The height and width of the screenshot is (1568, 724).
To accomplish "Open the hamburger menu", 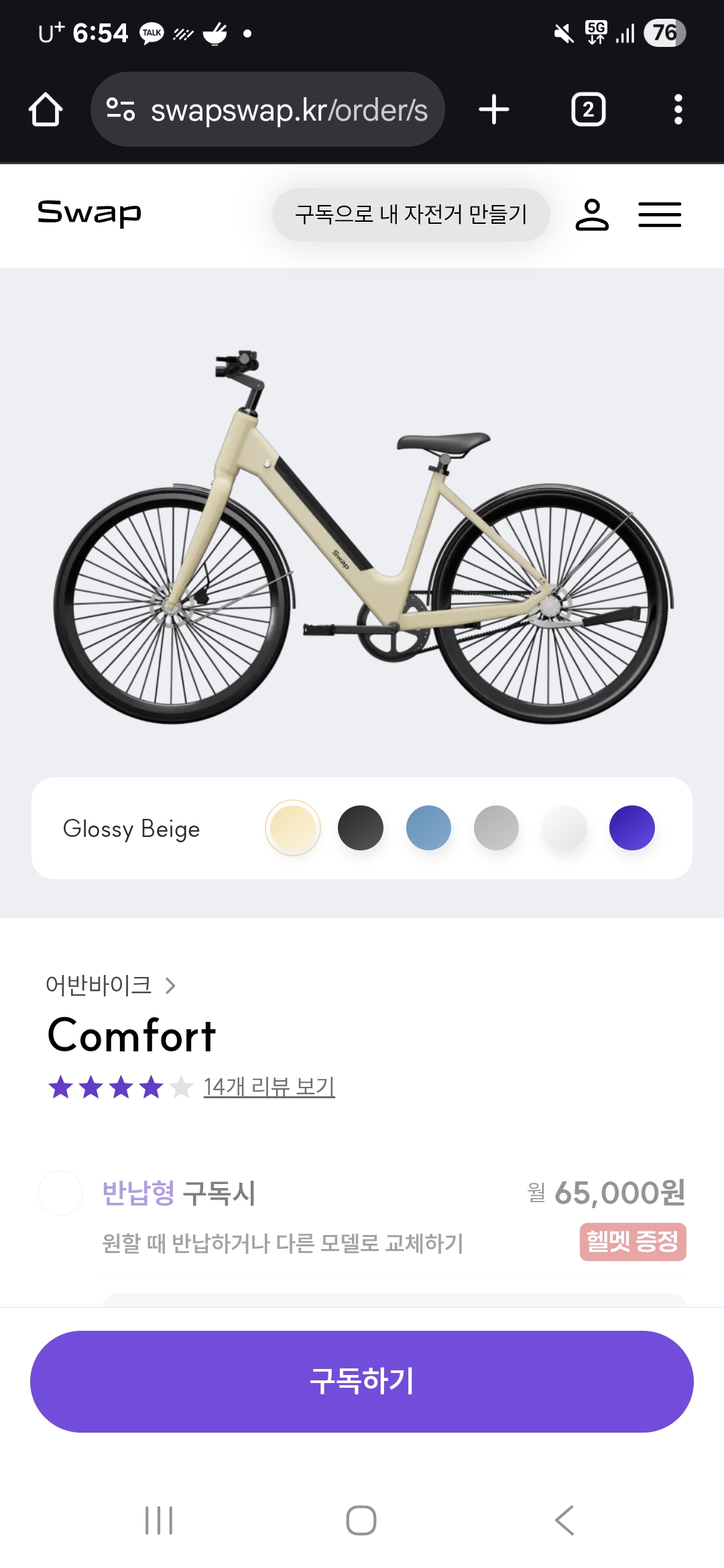I will click(659, 214).
